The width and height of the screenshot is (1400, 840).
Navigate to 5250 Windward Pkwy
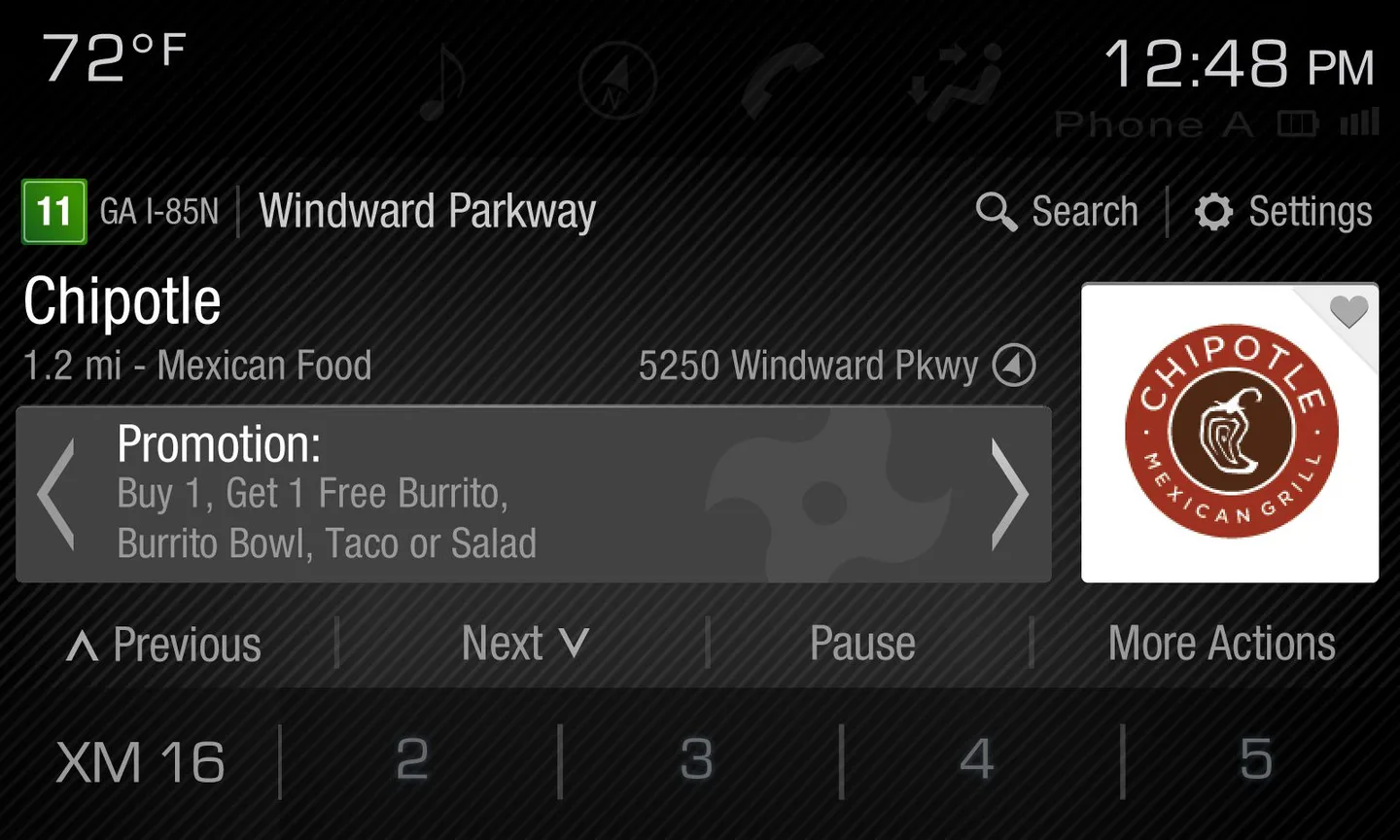(1014, 367)
